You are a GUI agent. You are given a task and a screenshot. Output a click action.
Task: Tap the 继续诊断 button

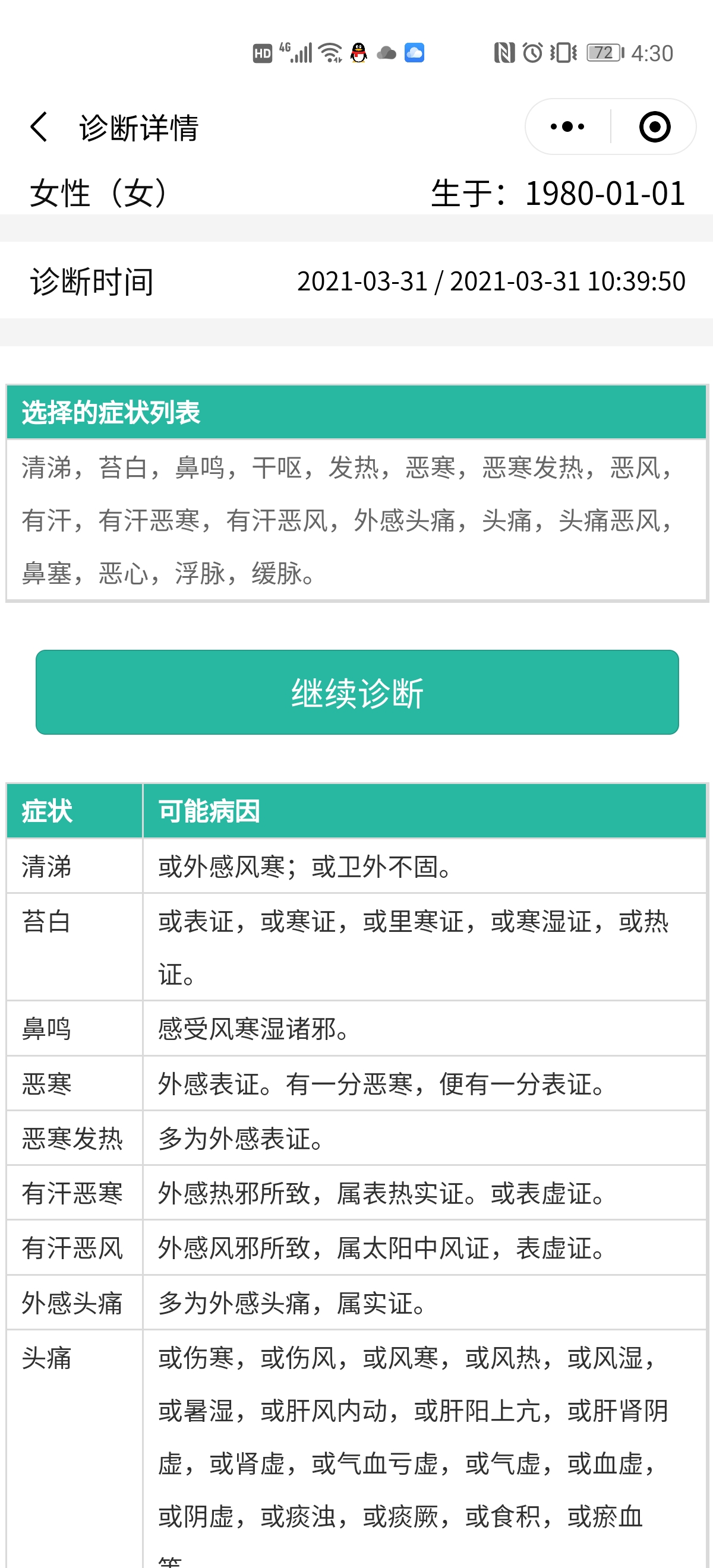(x=357, y=692)
